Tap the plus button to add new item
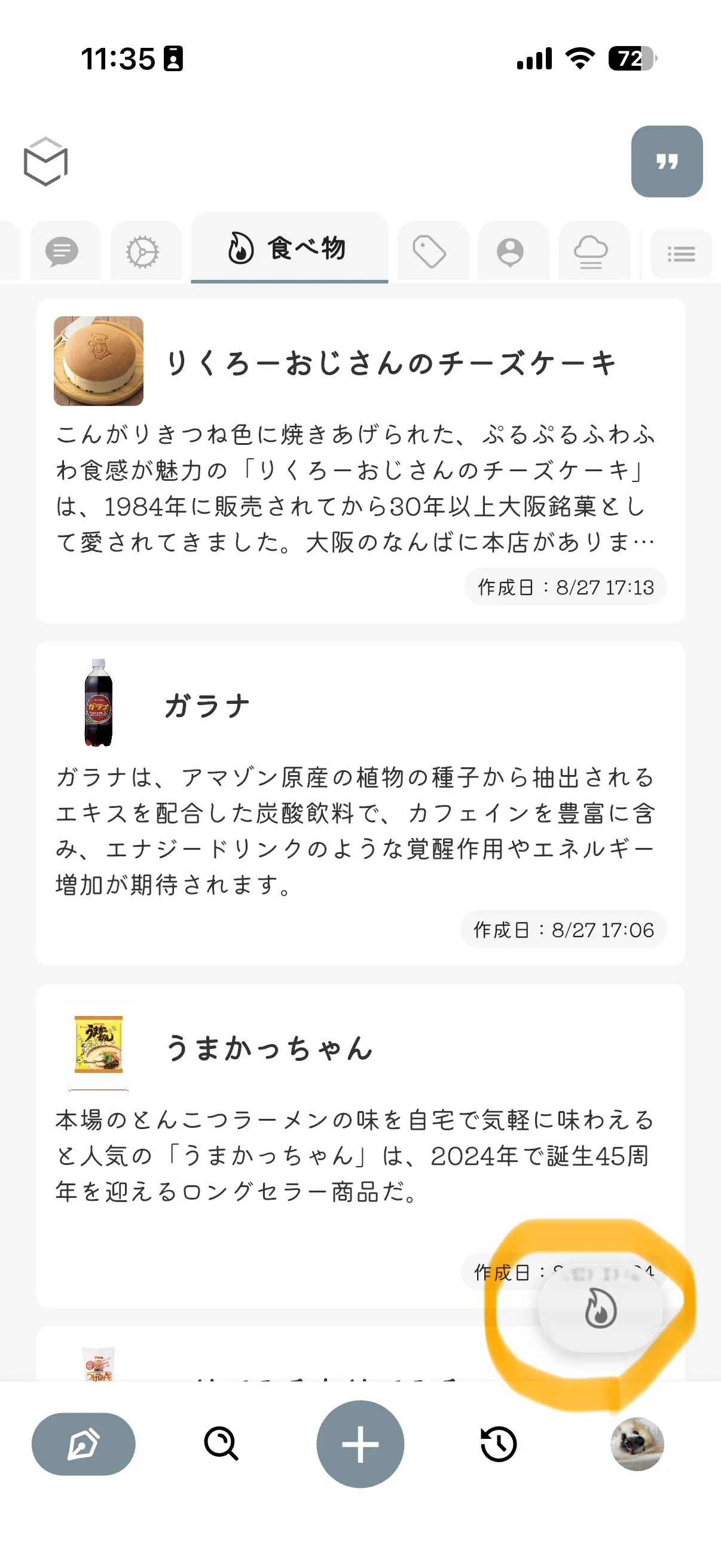Image resolution: width=721 pixels, height=1568 pixels. click(360, 1444)
